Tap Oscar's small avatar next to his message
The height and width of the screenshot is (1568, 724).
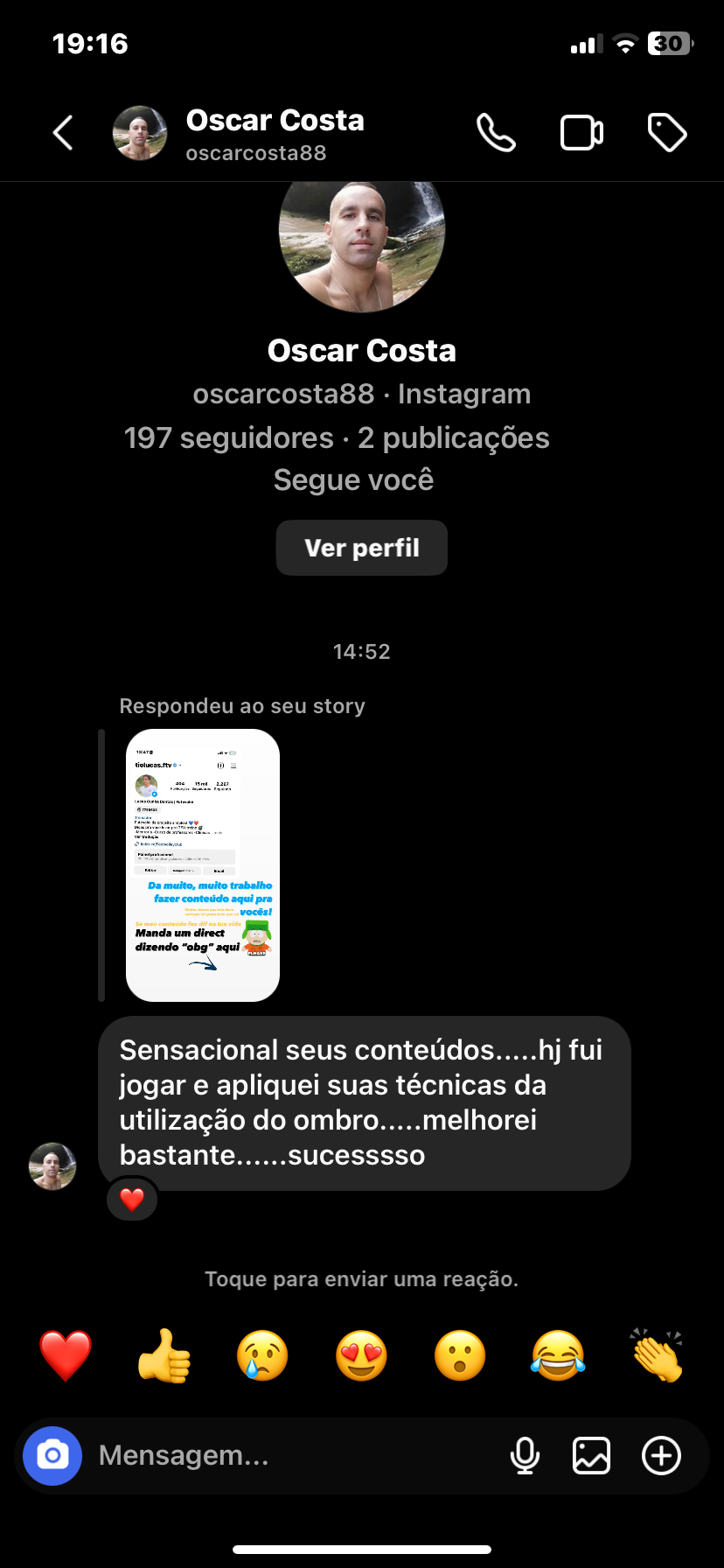(52, 1166)
